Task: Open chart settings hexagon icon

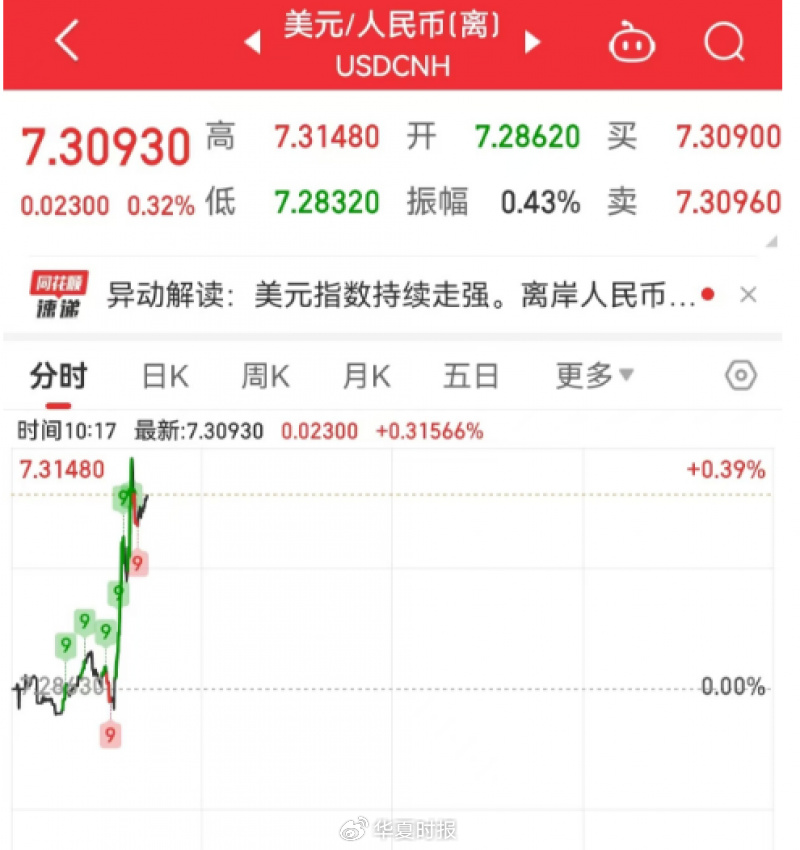Action: [x=741, y=375]
